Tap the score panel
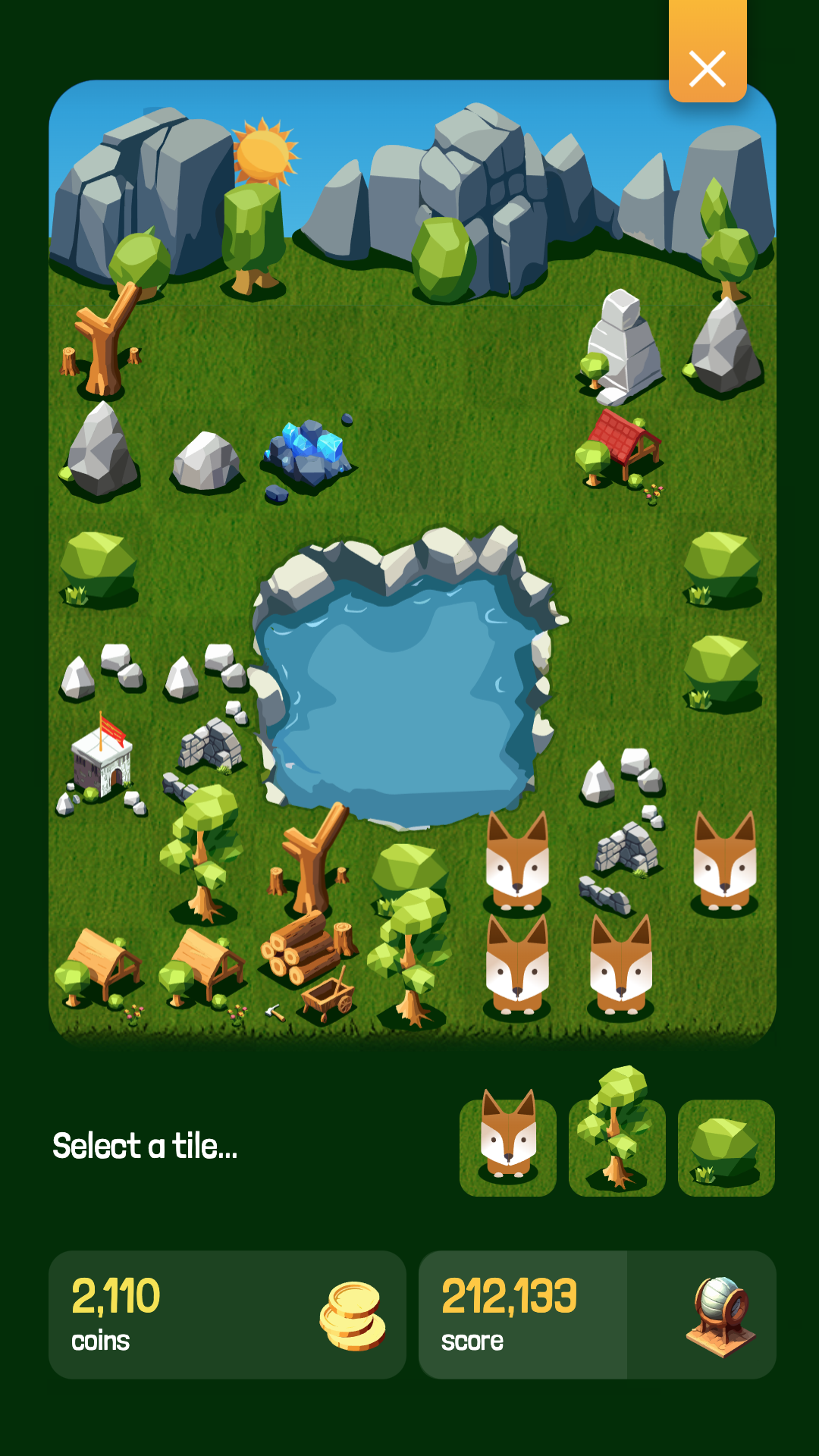The width and height of the screenshot is (819, 1456). 598,1314
